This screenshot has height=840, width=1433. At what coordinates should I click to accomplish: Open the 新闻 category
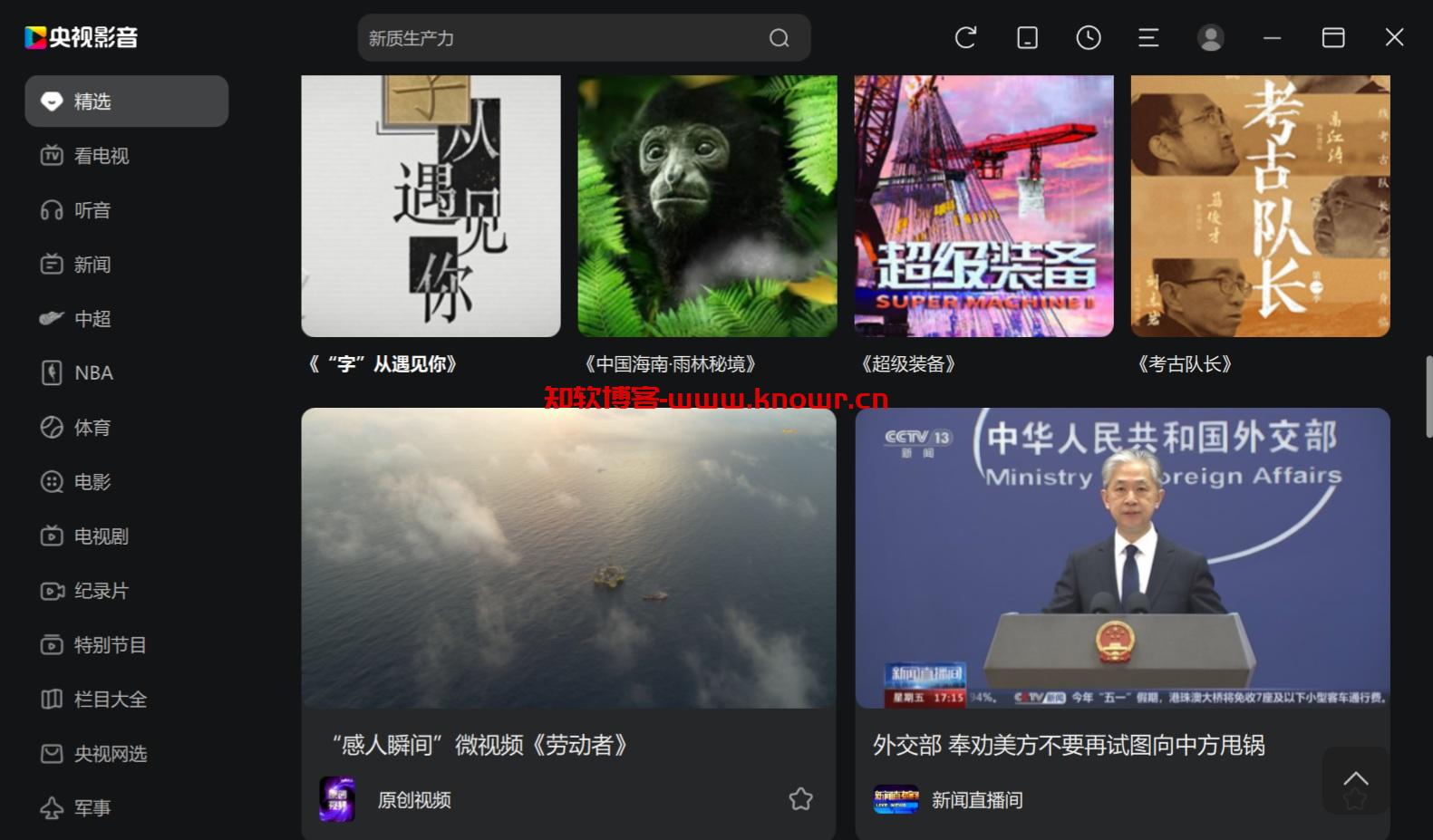tap(92, 265)
